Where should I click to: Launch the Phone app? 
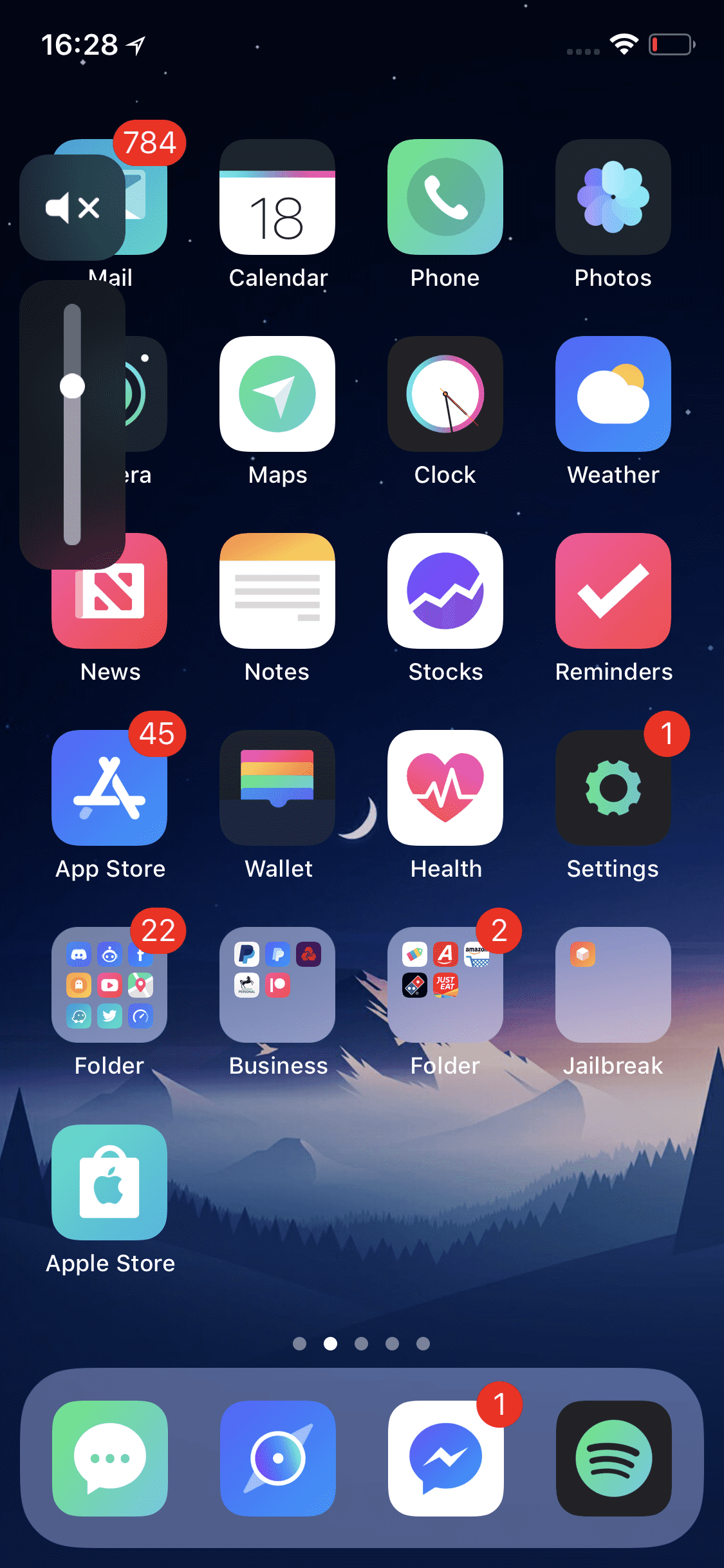click(x=445, y=197)
